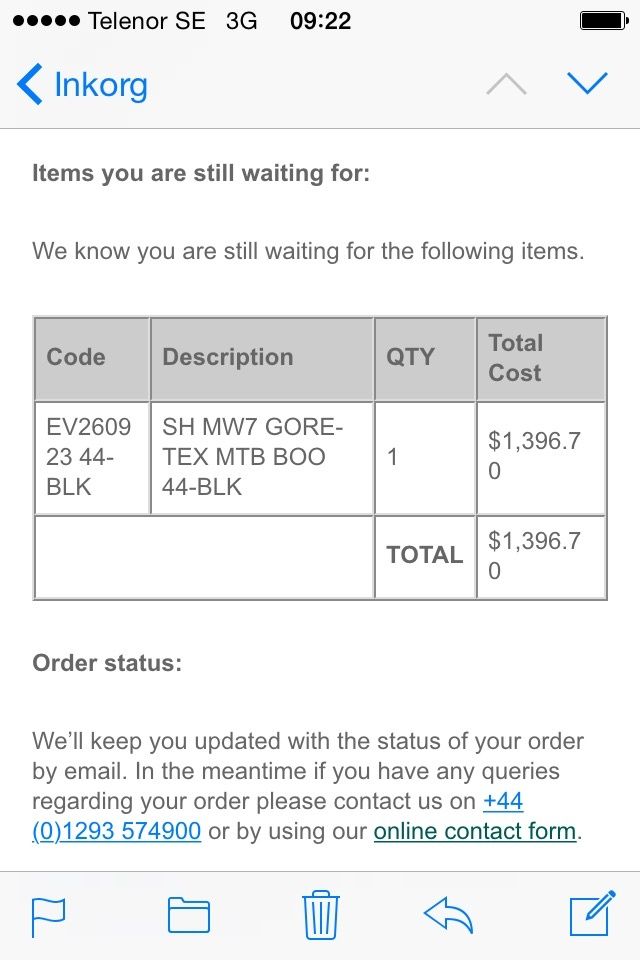Open the online contact form link
Image resolution: width=640 pixels, height=960 pixels.
475,831
